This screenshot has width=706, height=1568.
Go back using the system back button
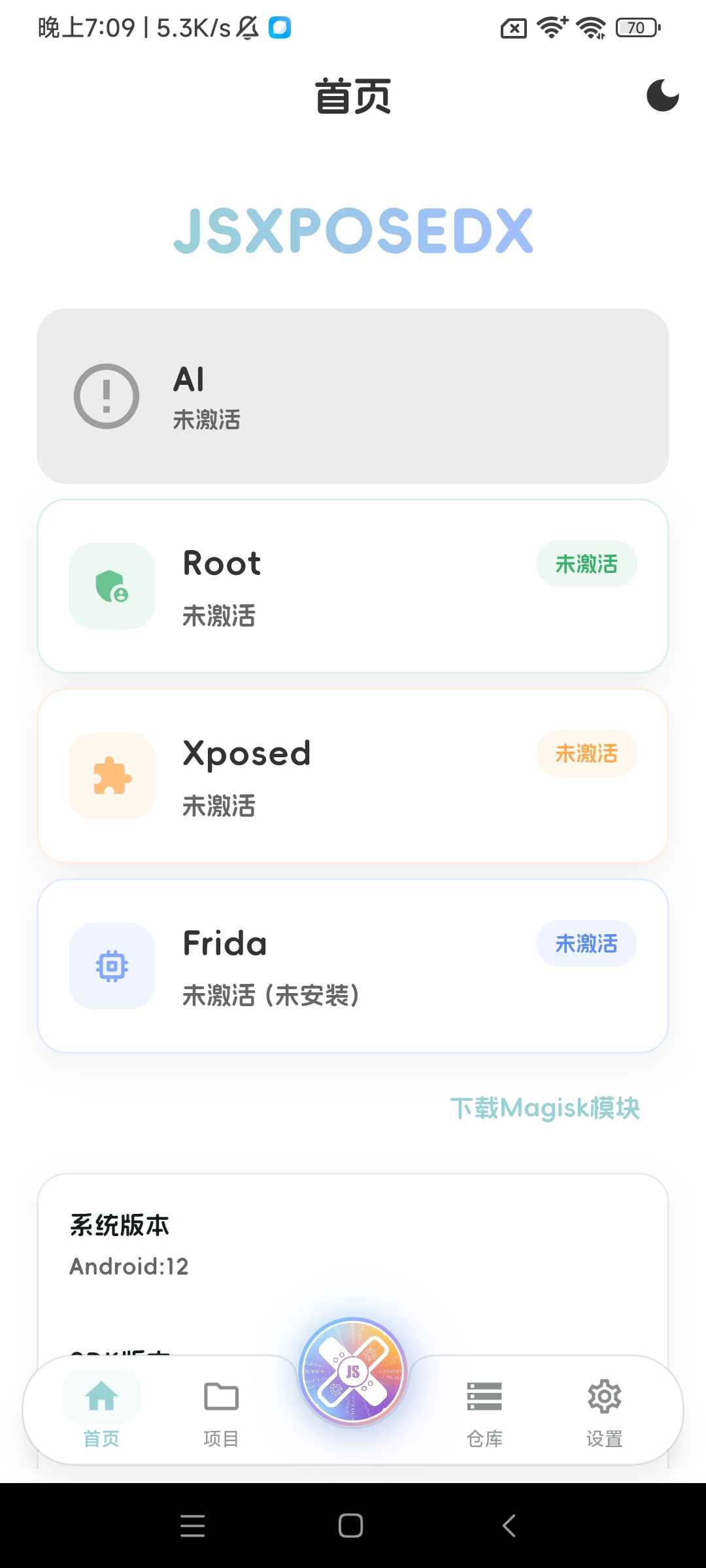[510, 1526]
